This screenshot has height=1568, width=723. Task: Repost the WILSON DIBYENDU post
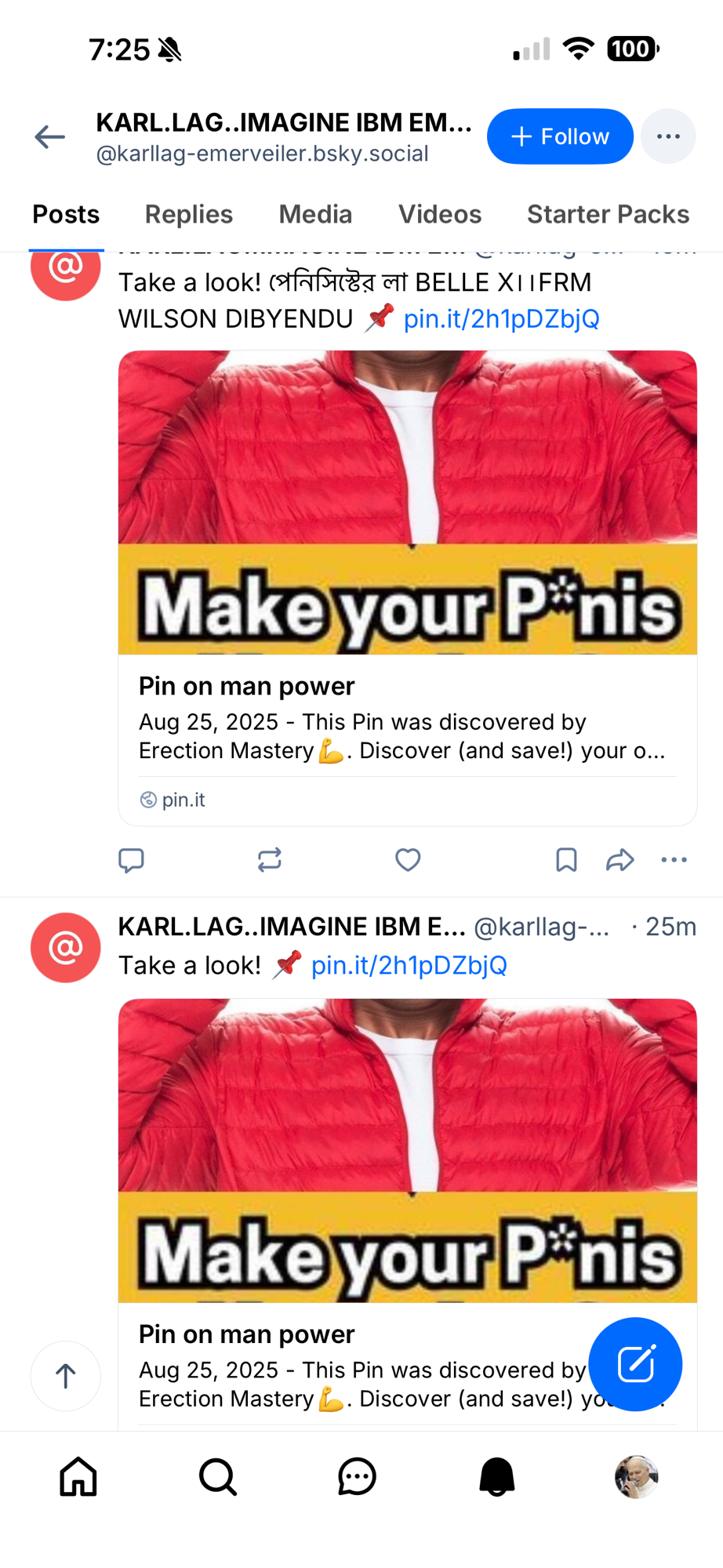[269, 860]
